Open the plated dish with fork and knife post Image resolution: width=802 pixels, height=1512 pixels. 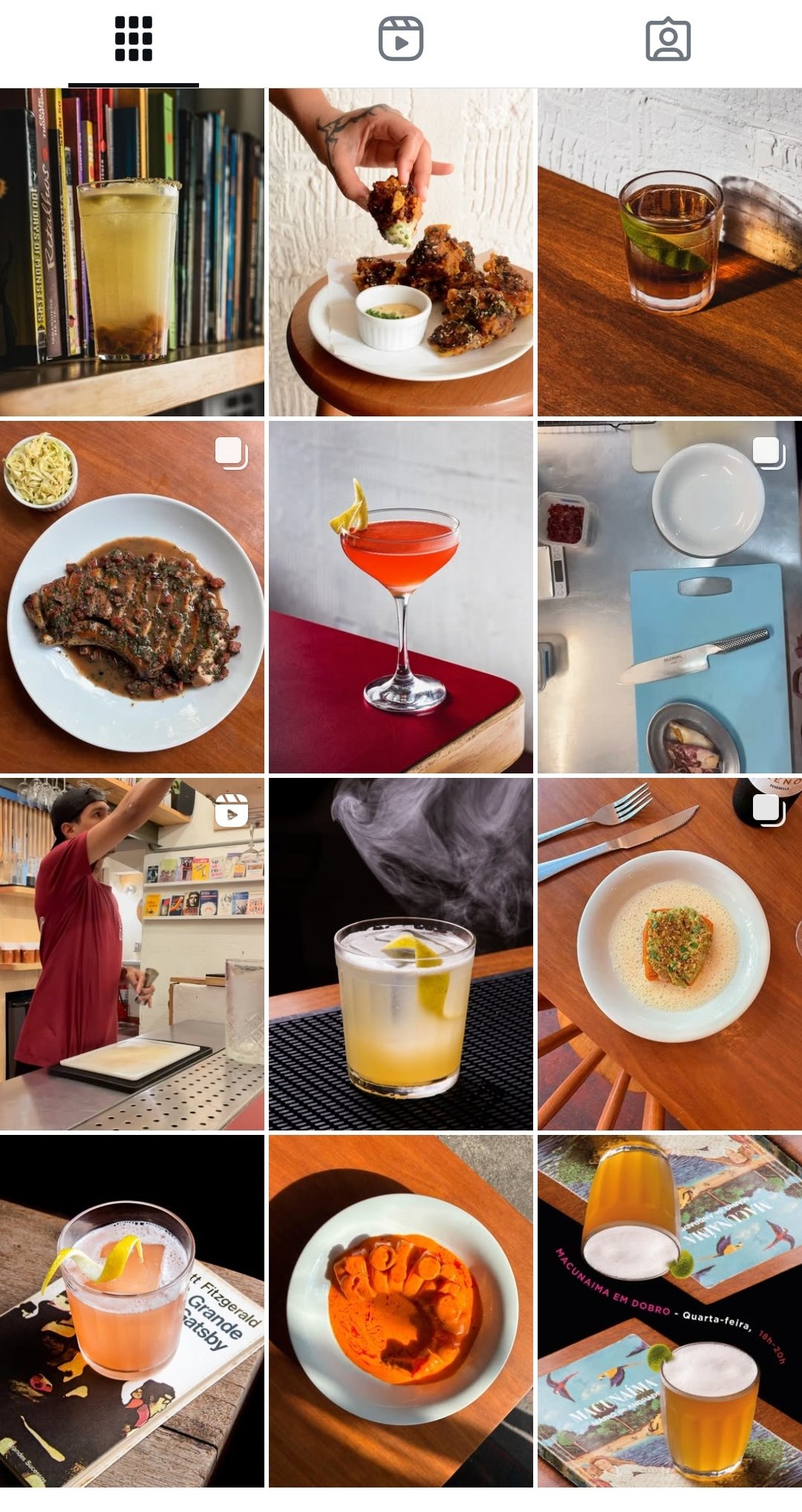(670, 954)
